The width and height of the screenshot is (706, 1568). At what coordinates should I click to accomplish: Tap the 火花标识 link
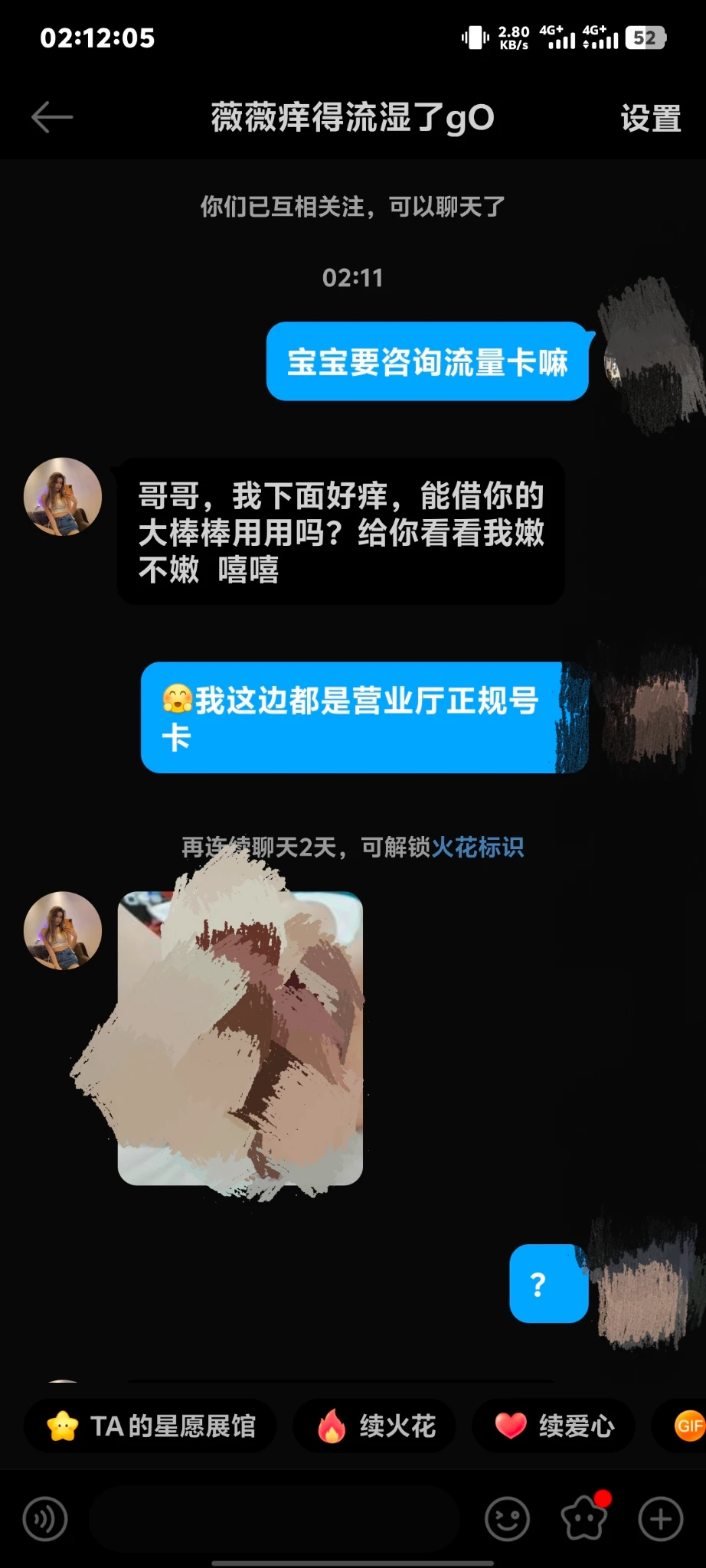coord(478,847)
